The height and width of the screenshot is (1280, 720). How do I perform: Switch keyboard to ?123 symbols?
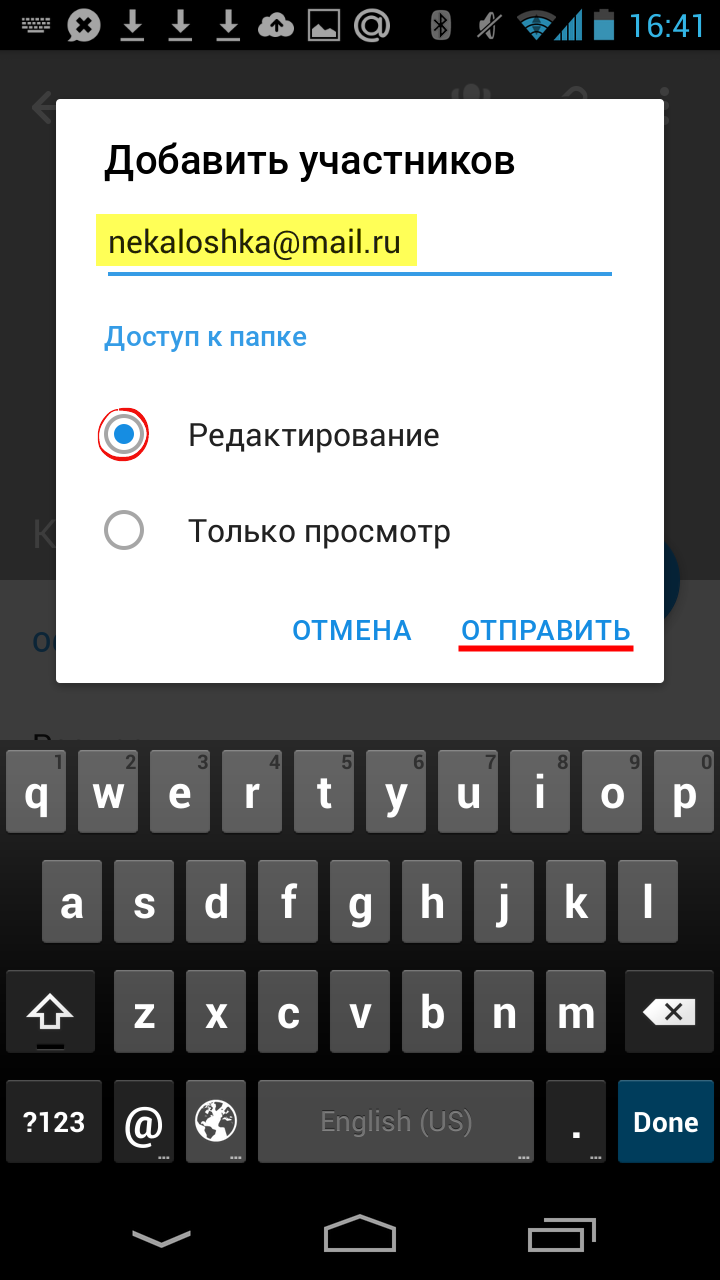point(53,1121)
